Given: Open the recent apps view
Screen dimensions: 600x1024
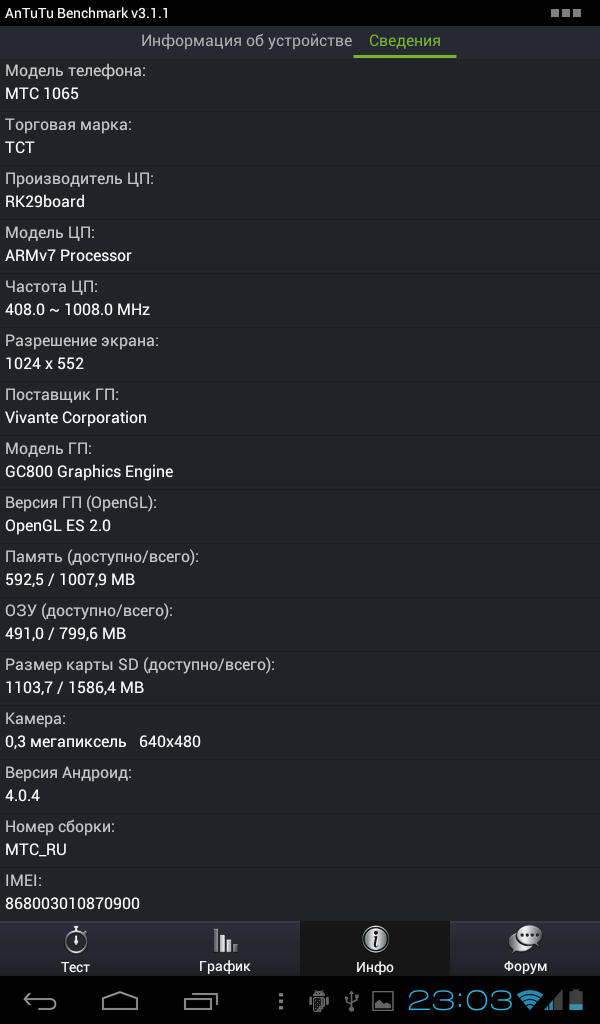Looking at the screenshot, I should point(200,1000).
